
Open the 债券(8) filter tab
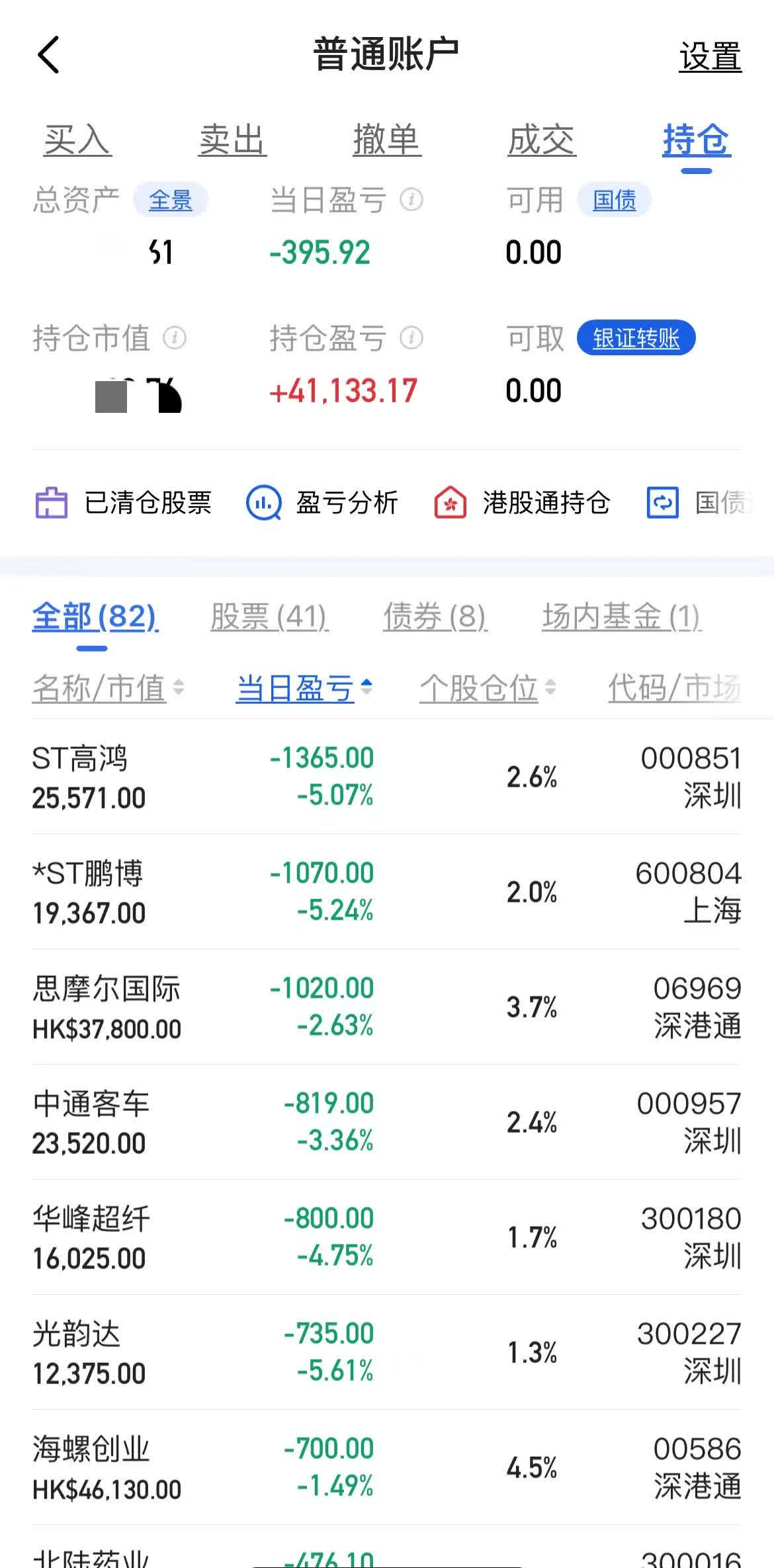pyautogui.click(x=434, y=617)
